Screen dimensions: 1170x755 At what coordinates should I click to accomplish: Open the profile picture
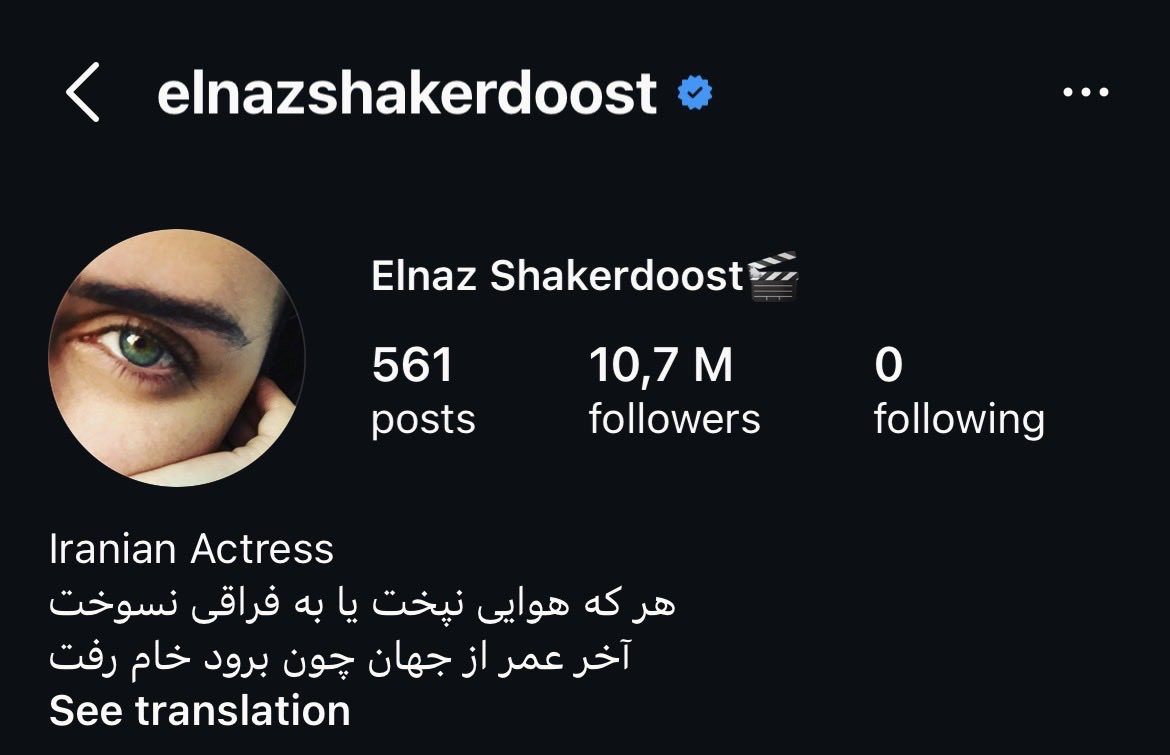[177, 358]
